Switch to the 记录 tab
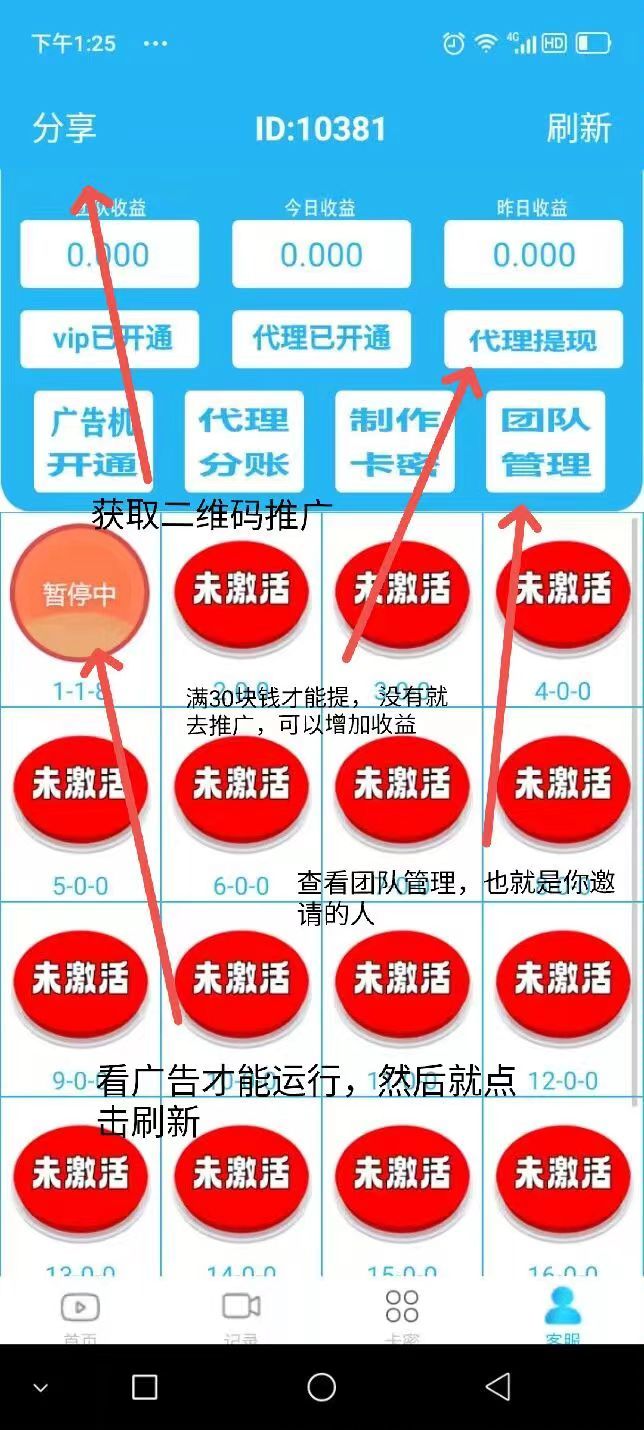The image size is (644, 1430). pyautogui.click(x=241, y=1312)
